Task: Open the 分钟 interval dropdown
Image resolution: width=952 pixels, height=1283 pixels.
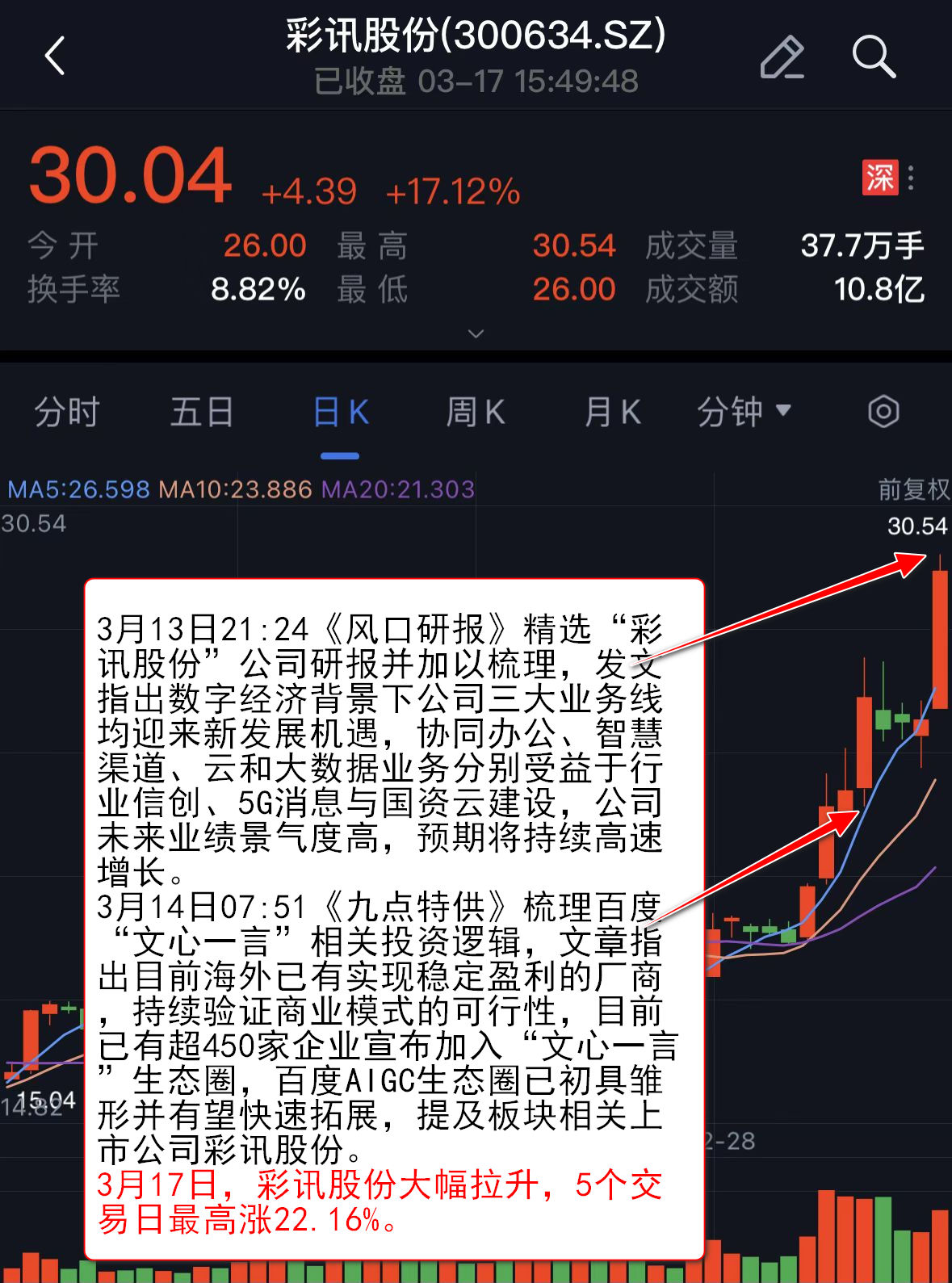Action: (x=744, y=413)
